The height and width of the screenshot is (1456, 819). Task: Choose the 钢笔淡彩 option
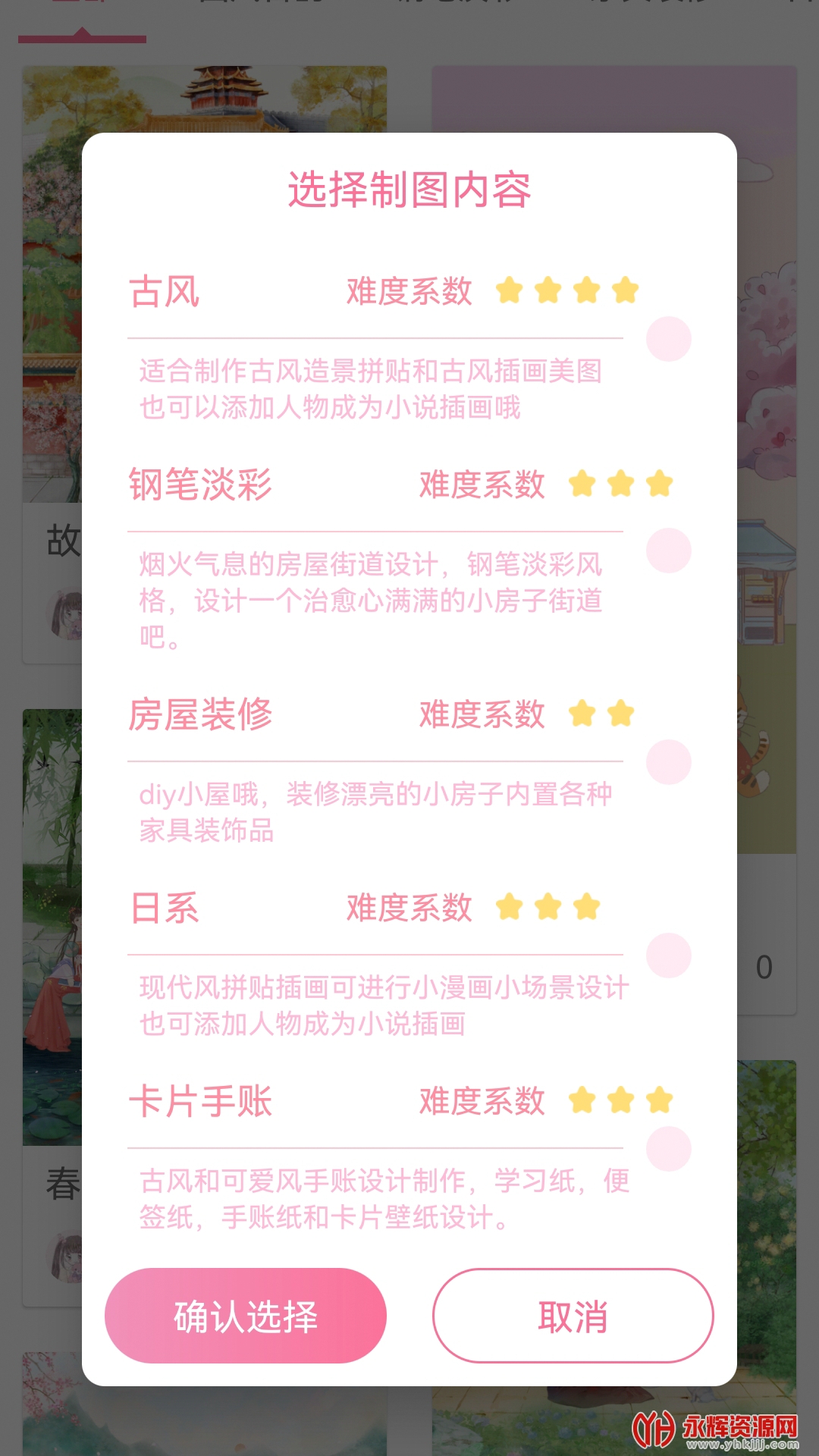(668, 551)
